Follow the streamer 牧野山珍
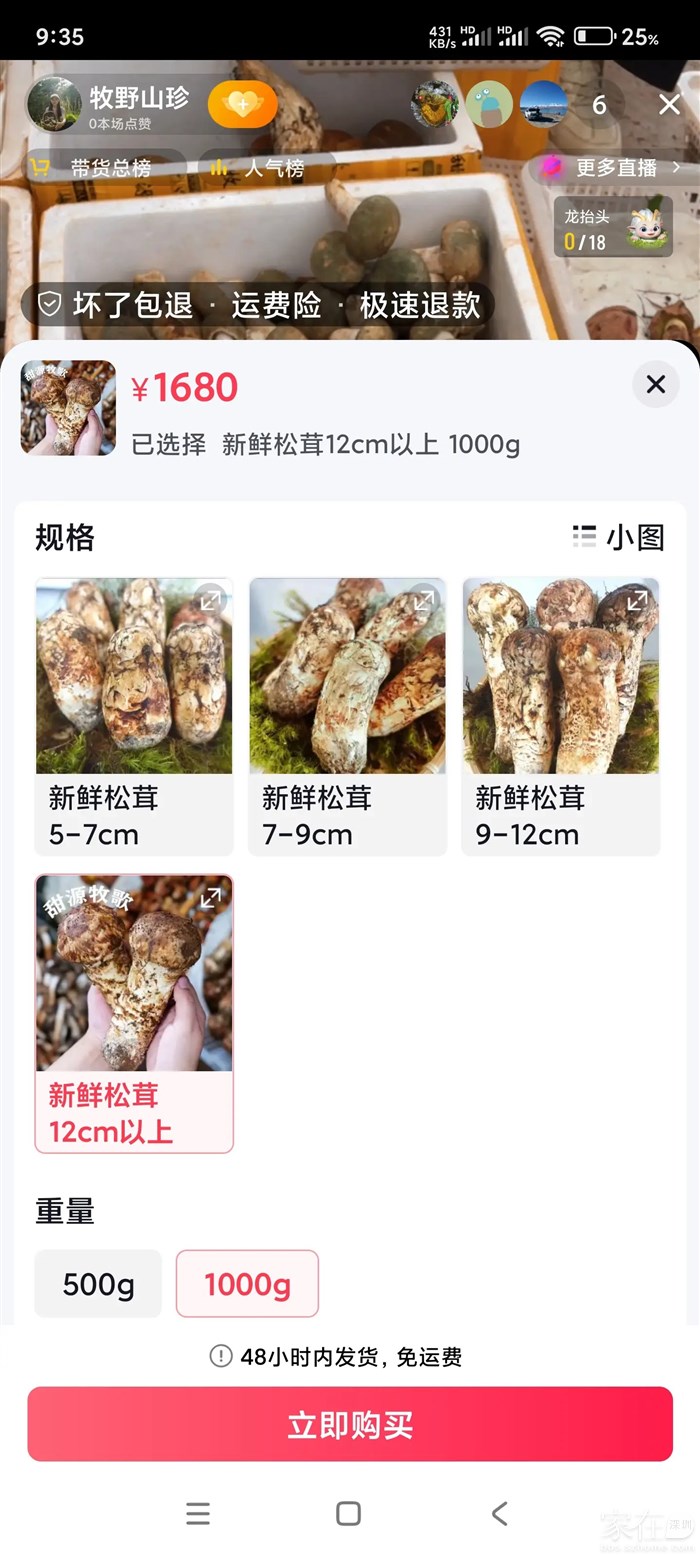The image size is (700, 1555). (242, 104)
